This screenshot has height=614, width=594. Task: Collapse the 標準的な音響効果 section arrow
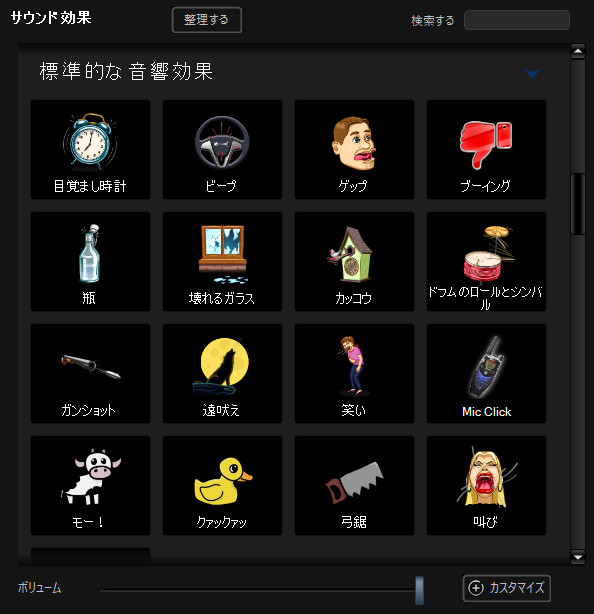tap(533, 73)
